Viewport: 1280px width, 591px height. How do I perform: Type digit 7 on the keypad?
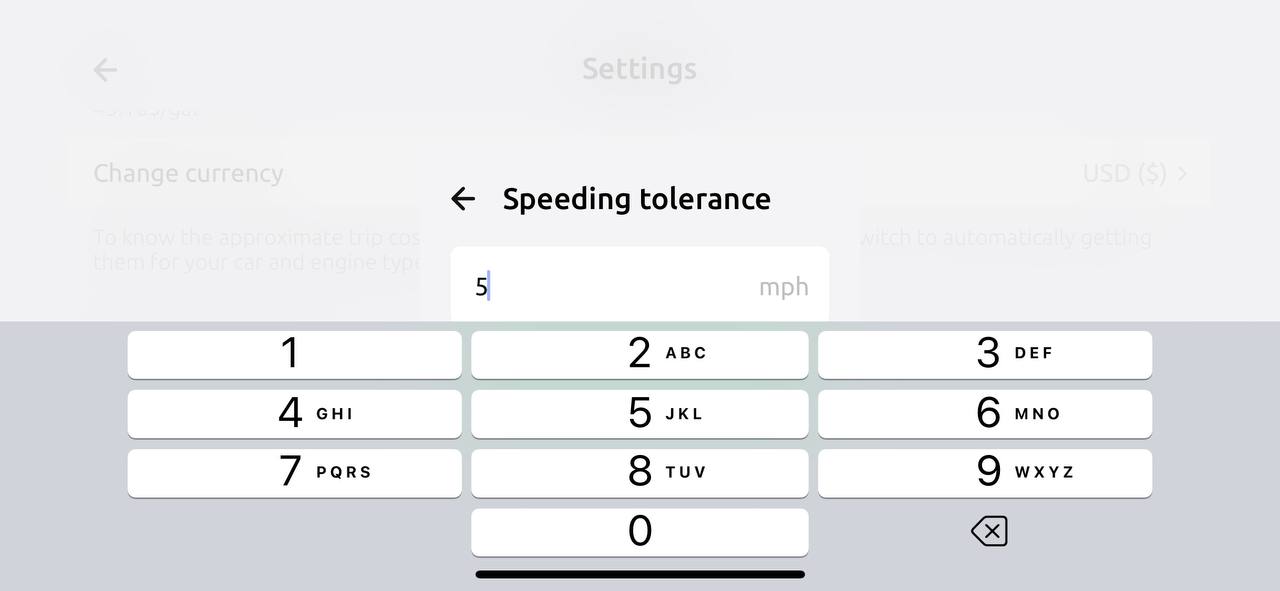click(x=294, y=472)
